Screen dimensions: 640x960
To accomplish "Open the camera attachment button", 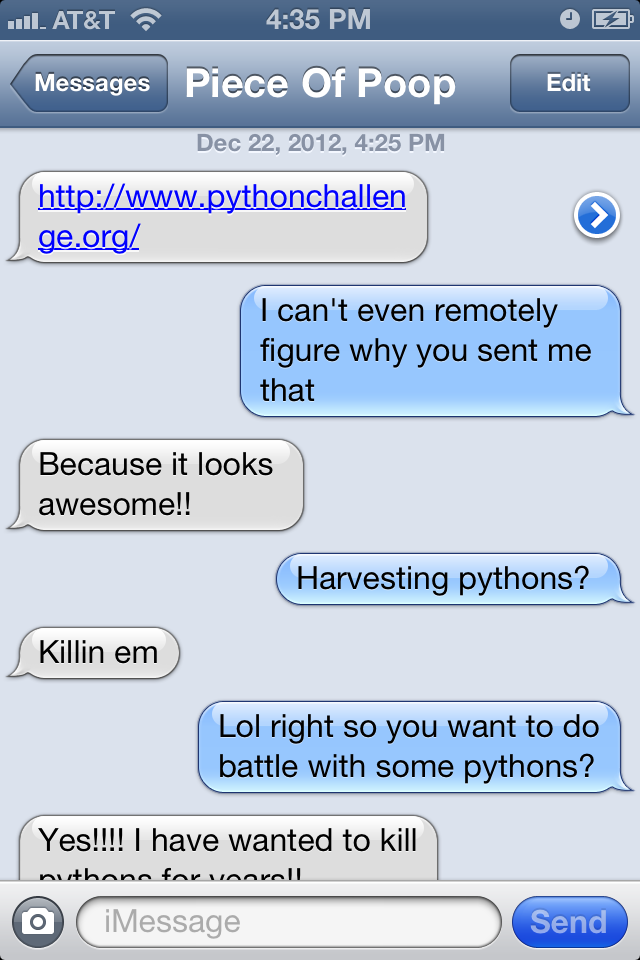I will click(x=38, y=921).
